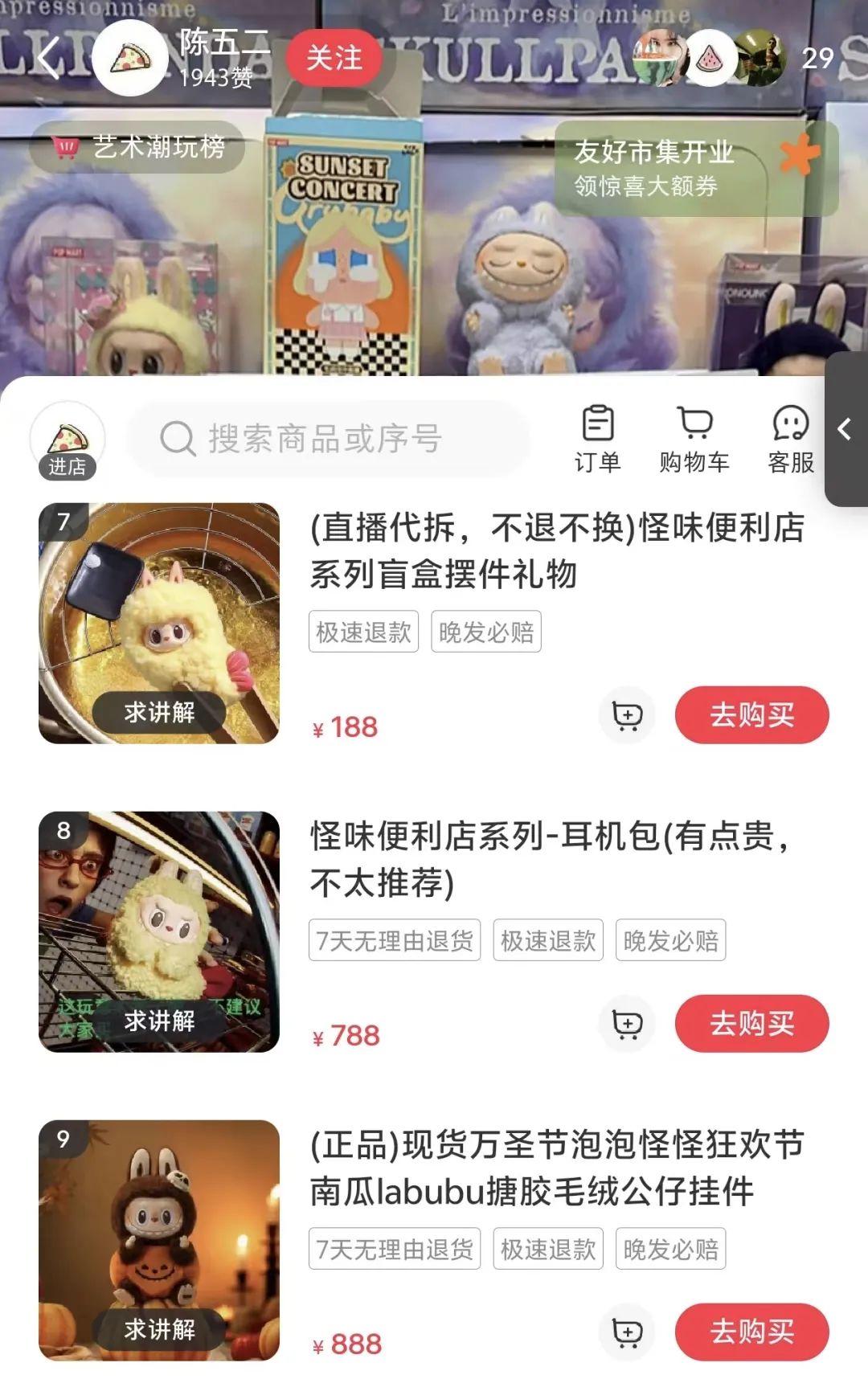This screenshot has height=1379, width=868.
Task: Open the 购物车 shopping cart
Action: tap(694, 439)
